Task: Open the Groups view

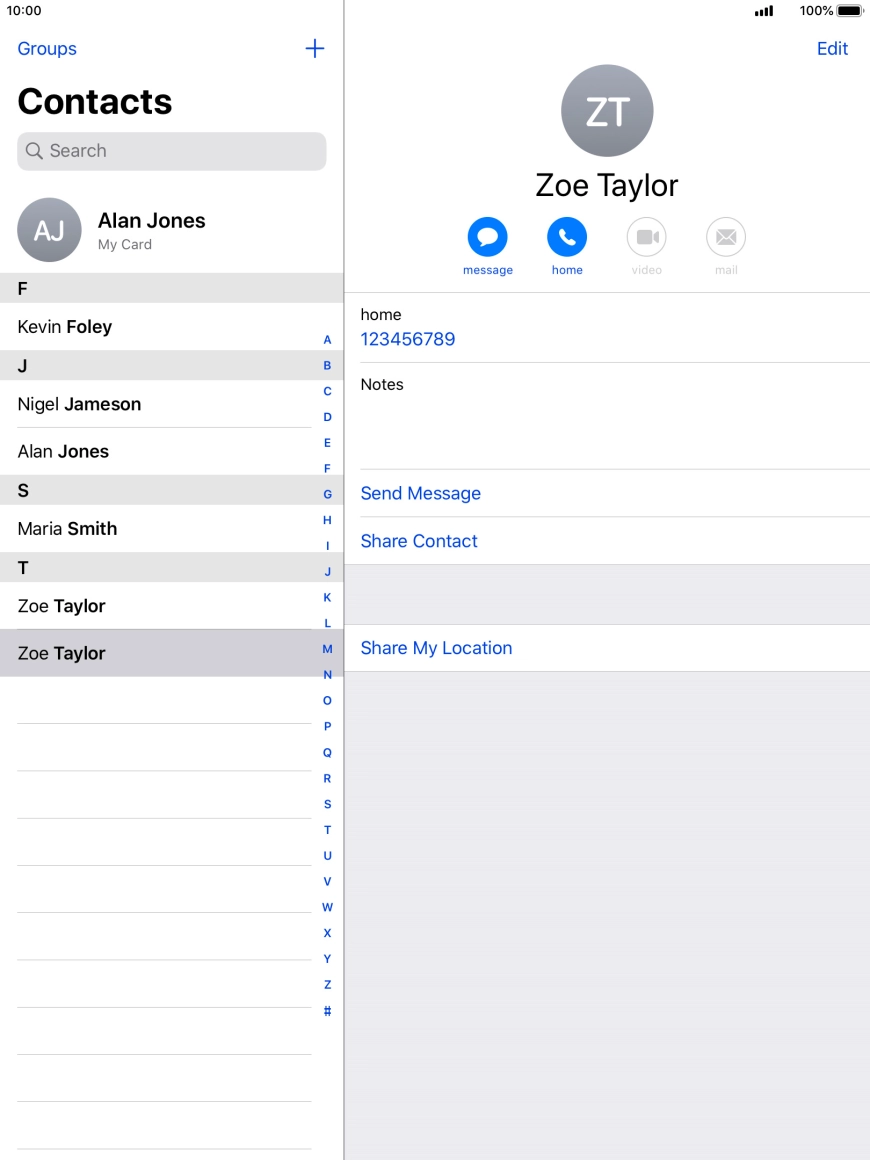Action: [x=46, y=48]
